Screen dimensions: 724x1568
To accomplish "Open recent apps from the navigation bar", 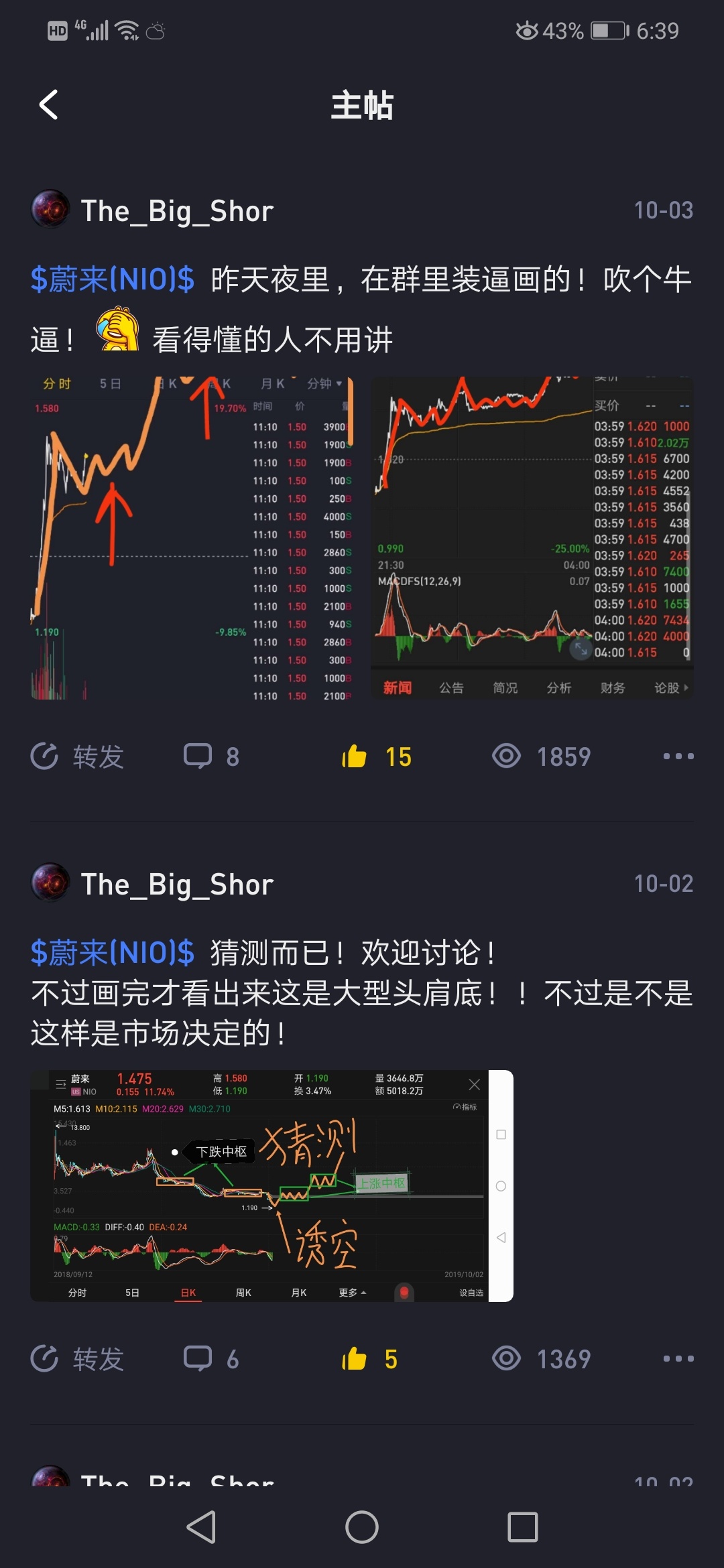I will 523,1527.
